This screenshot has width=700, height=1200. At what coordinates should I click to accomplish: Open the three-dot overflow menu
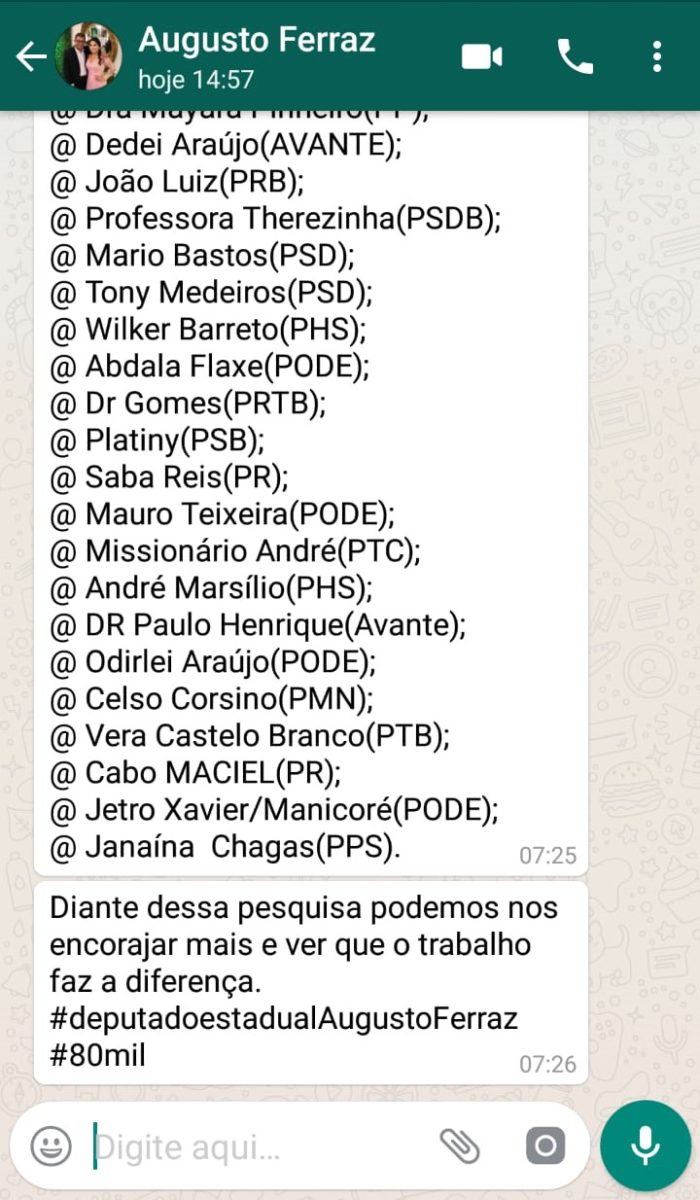coord(657,57)
